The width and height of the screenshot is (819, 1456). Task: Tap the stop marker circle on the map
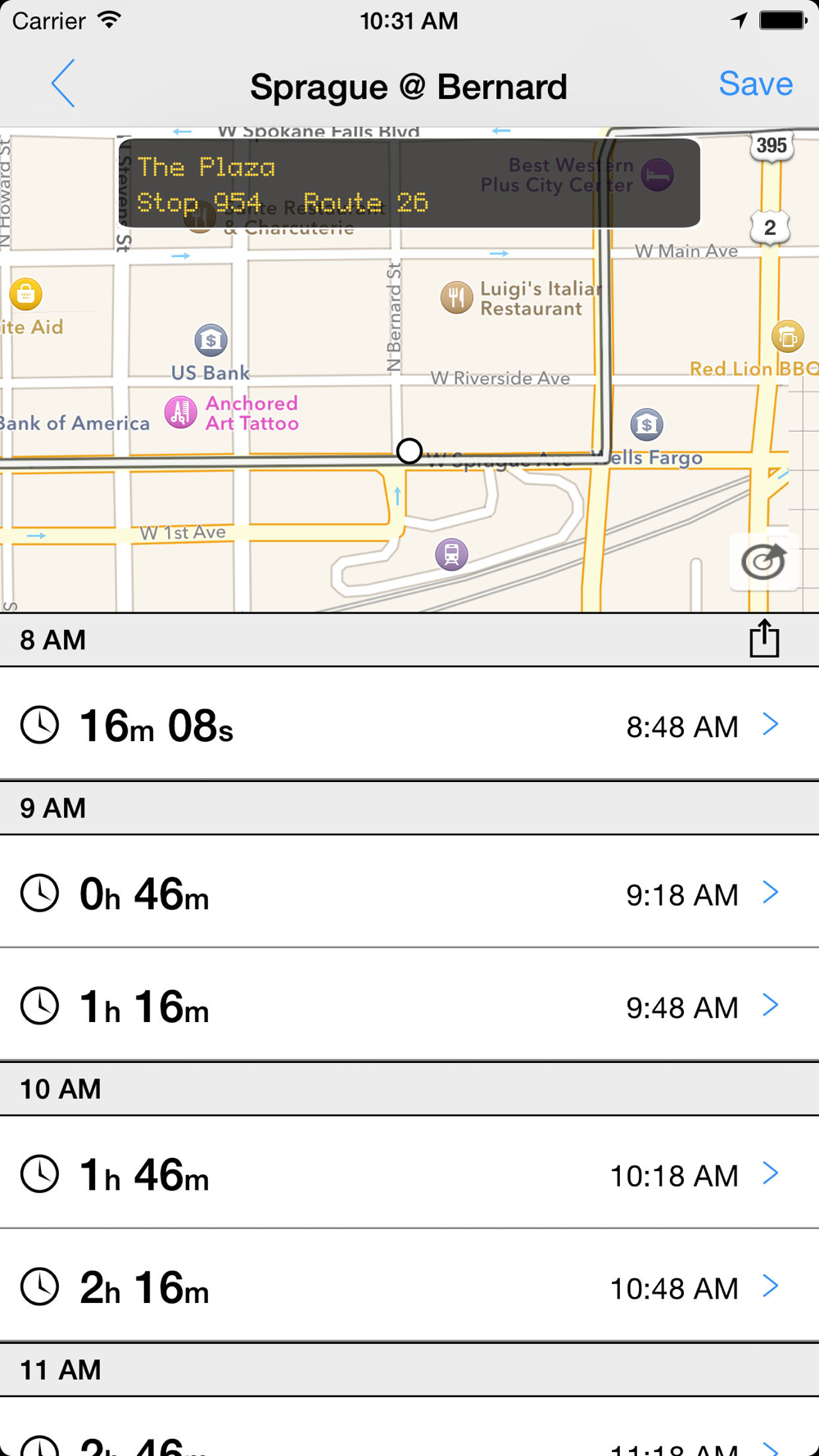click(x=409, y=451)
